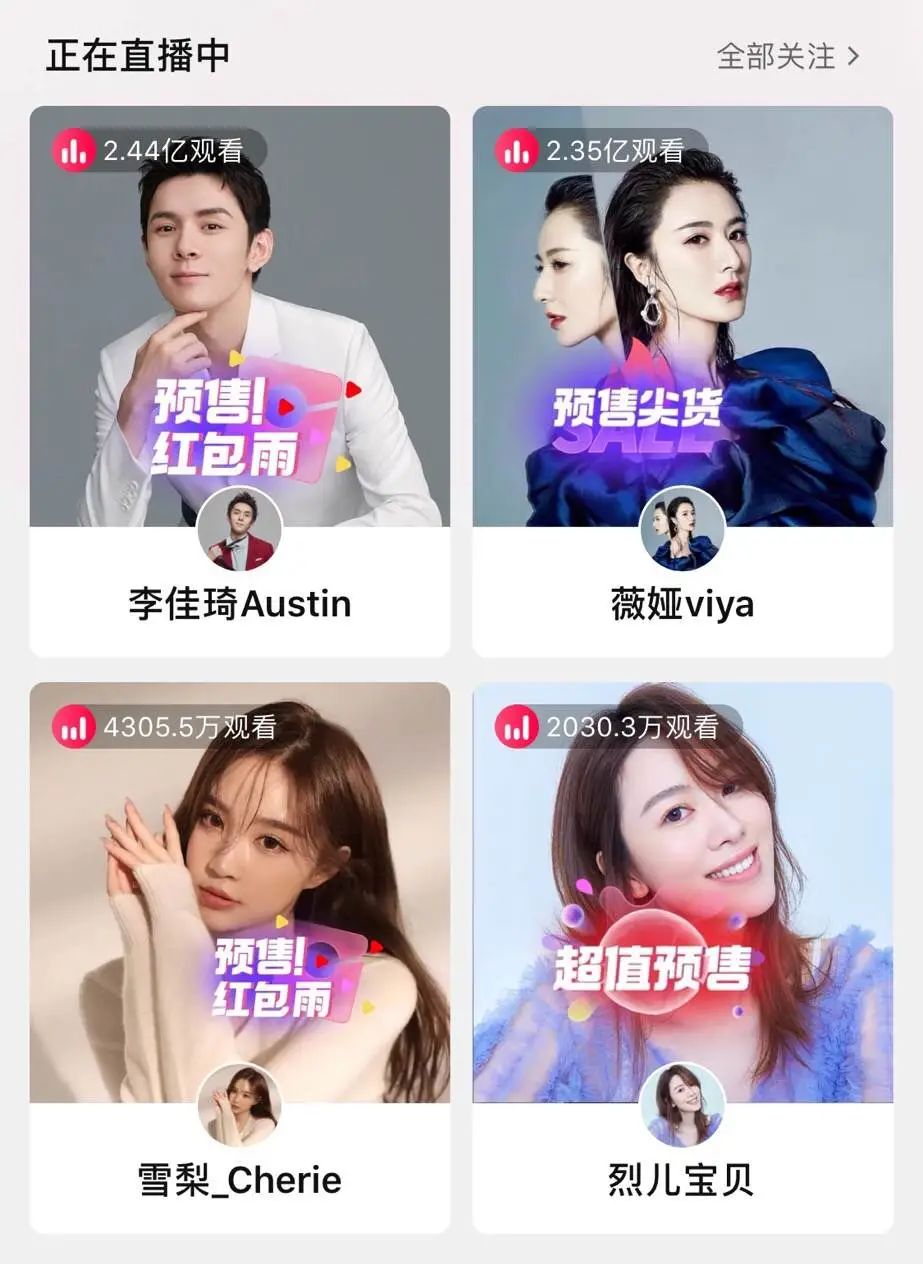
Task: Click 雪梨_Cherie's round profile picture
Action: pyautogui.click(x=239, y=1104)
